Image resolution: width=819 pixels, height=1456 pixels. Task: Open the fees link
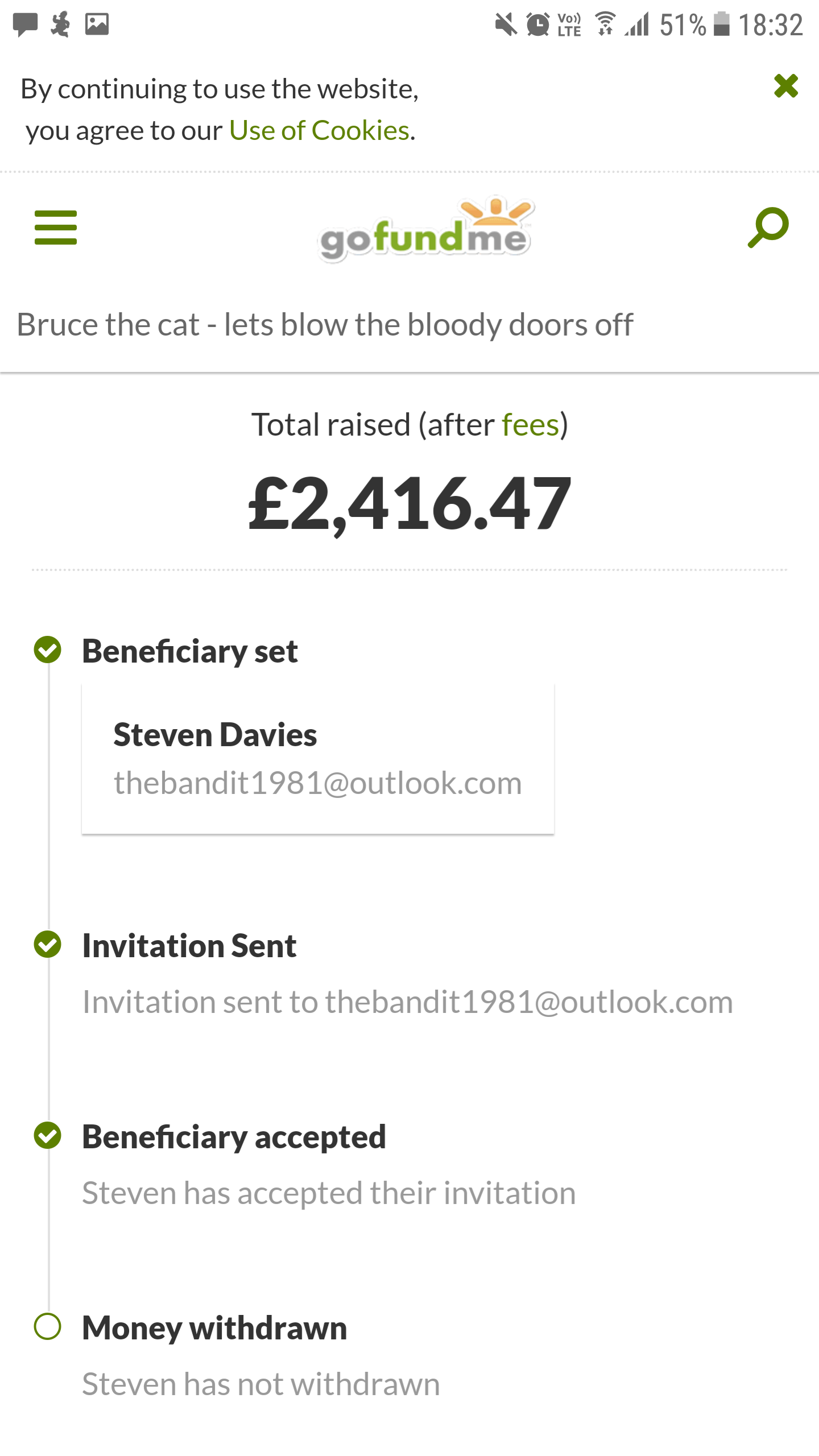point(530,425)
